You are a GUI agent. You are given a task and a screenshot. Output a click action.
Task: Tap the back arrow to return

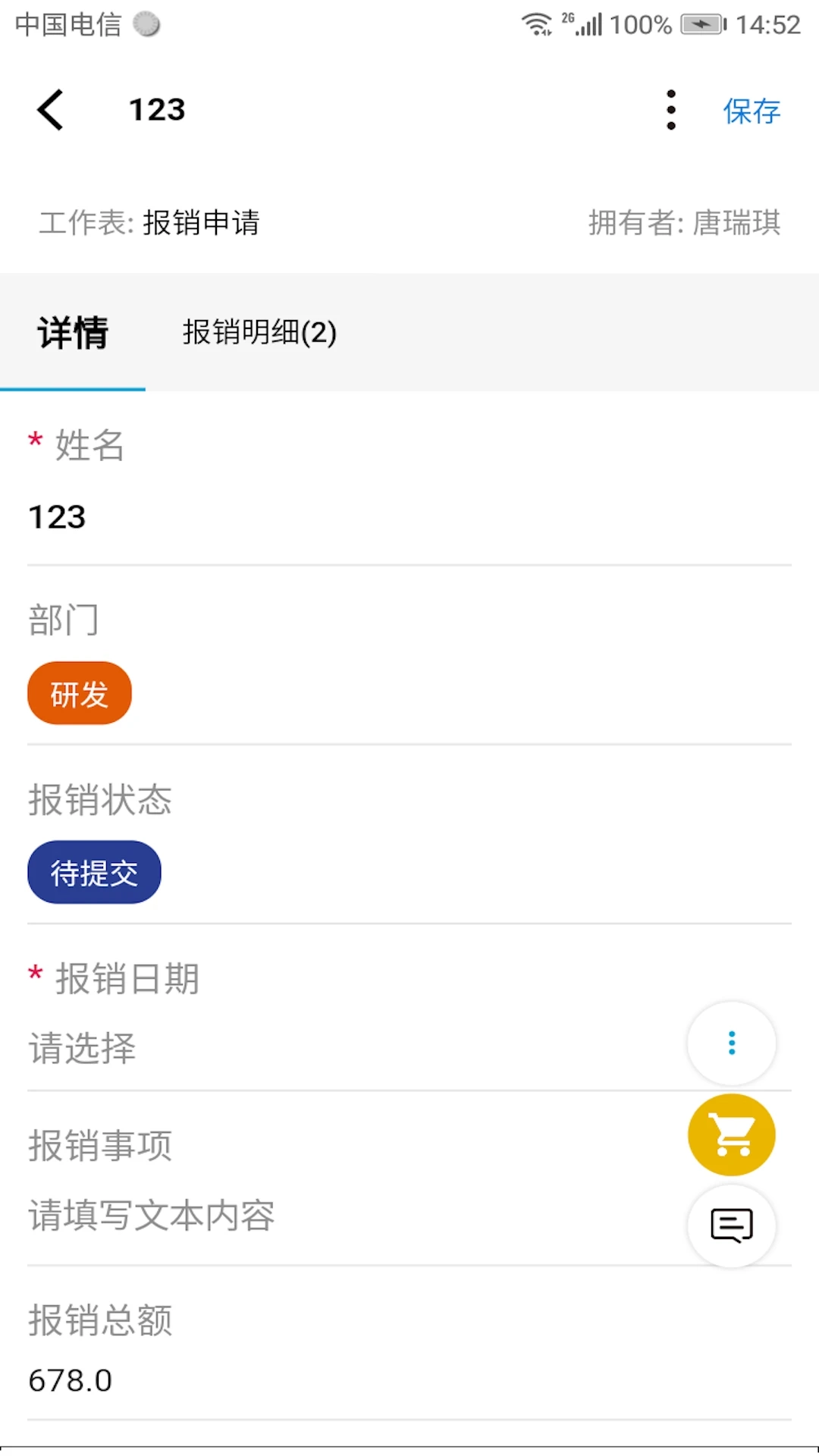pyautogui.click(x=50, y=110)
